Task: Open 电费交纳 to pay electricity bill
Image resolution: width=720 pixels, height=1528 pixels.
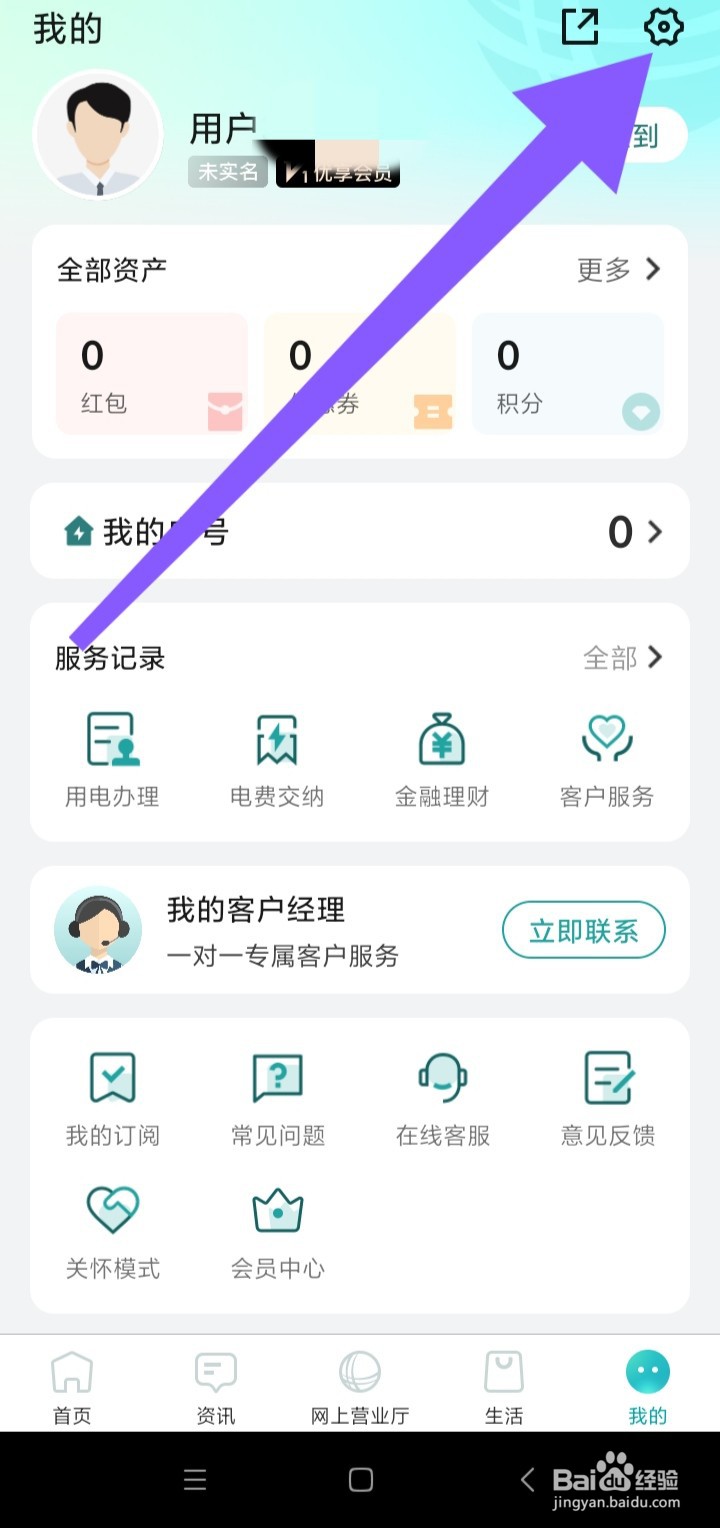Action: [276, 760]
